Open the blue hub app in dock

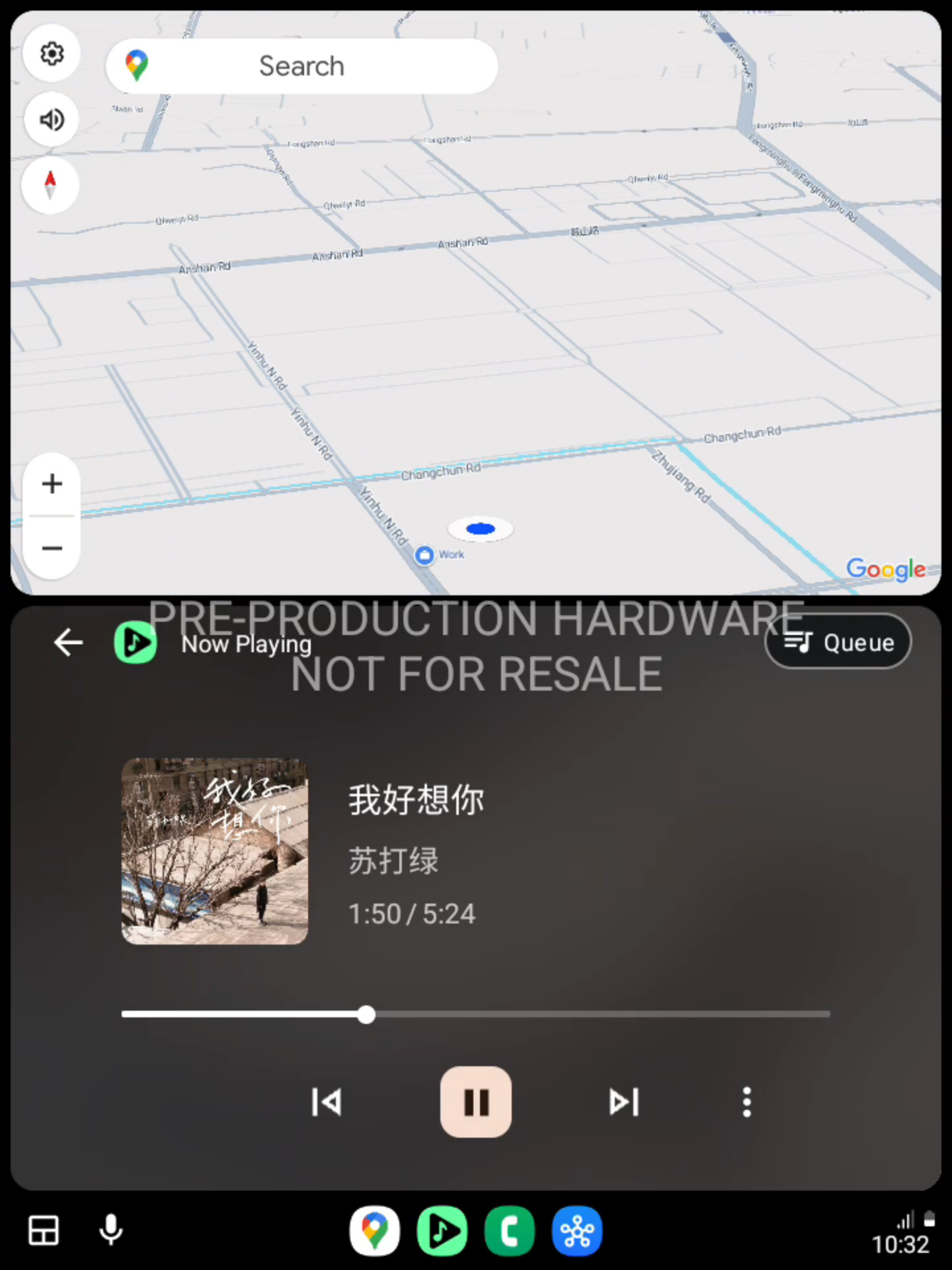coord(577,1231)
